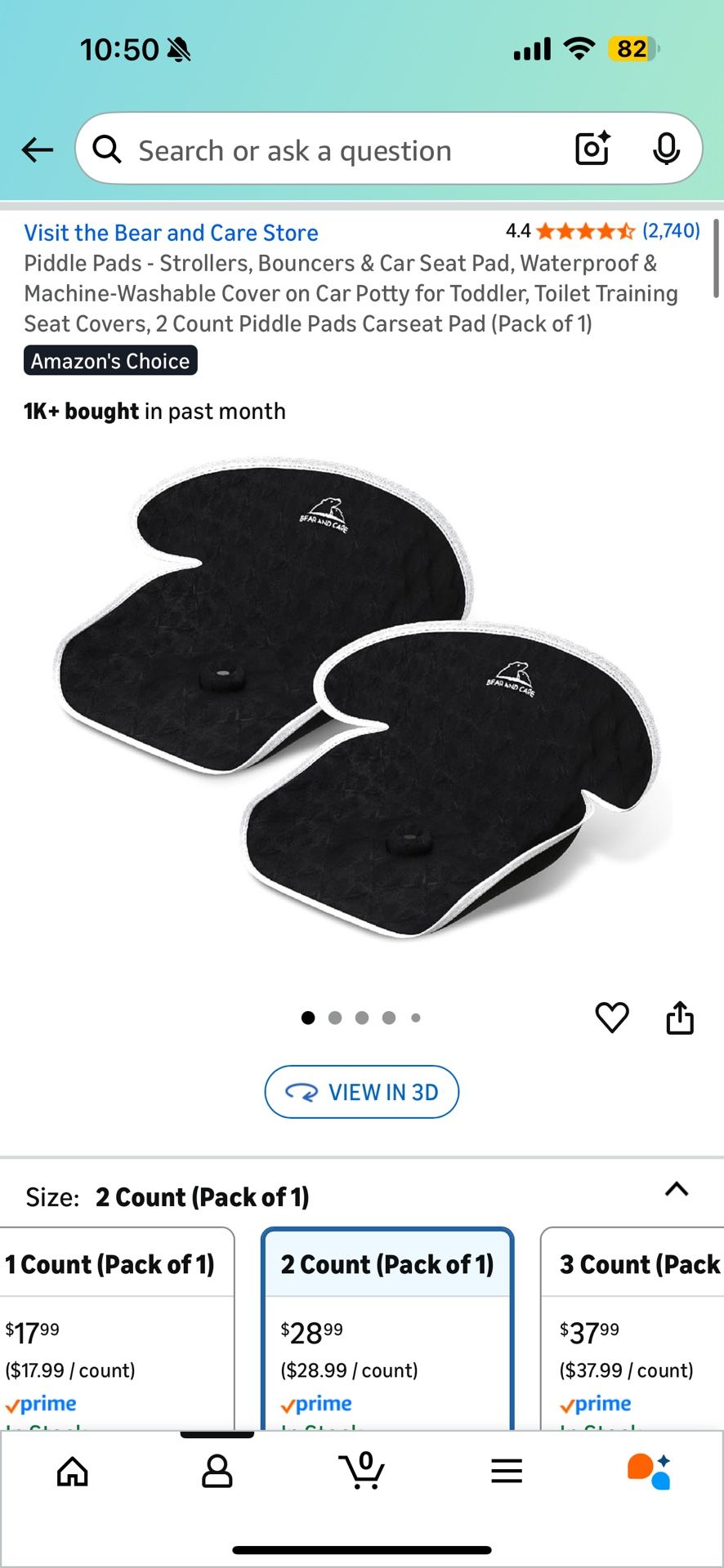Select 1 Count (Pack of 1) size

click(116, 1329)
